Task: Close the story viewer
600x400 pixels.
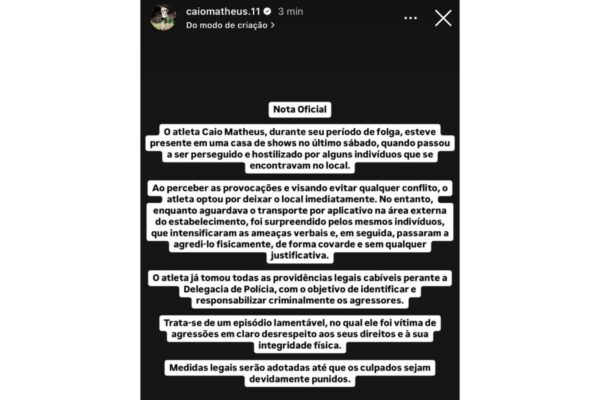Action: tap(444, 17)
